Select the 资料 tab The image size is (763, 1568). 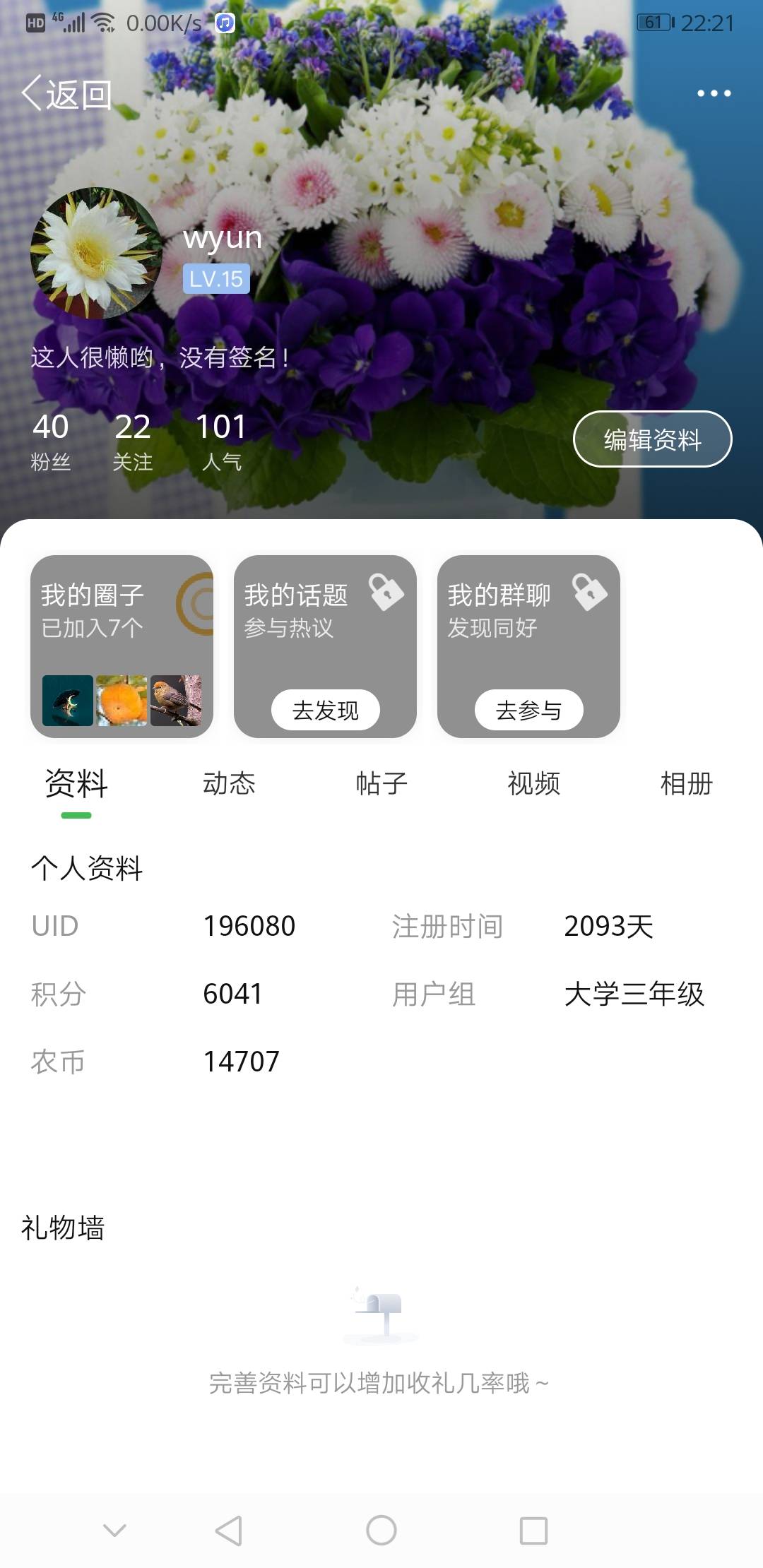[76, 783]
